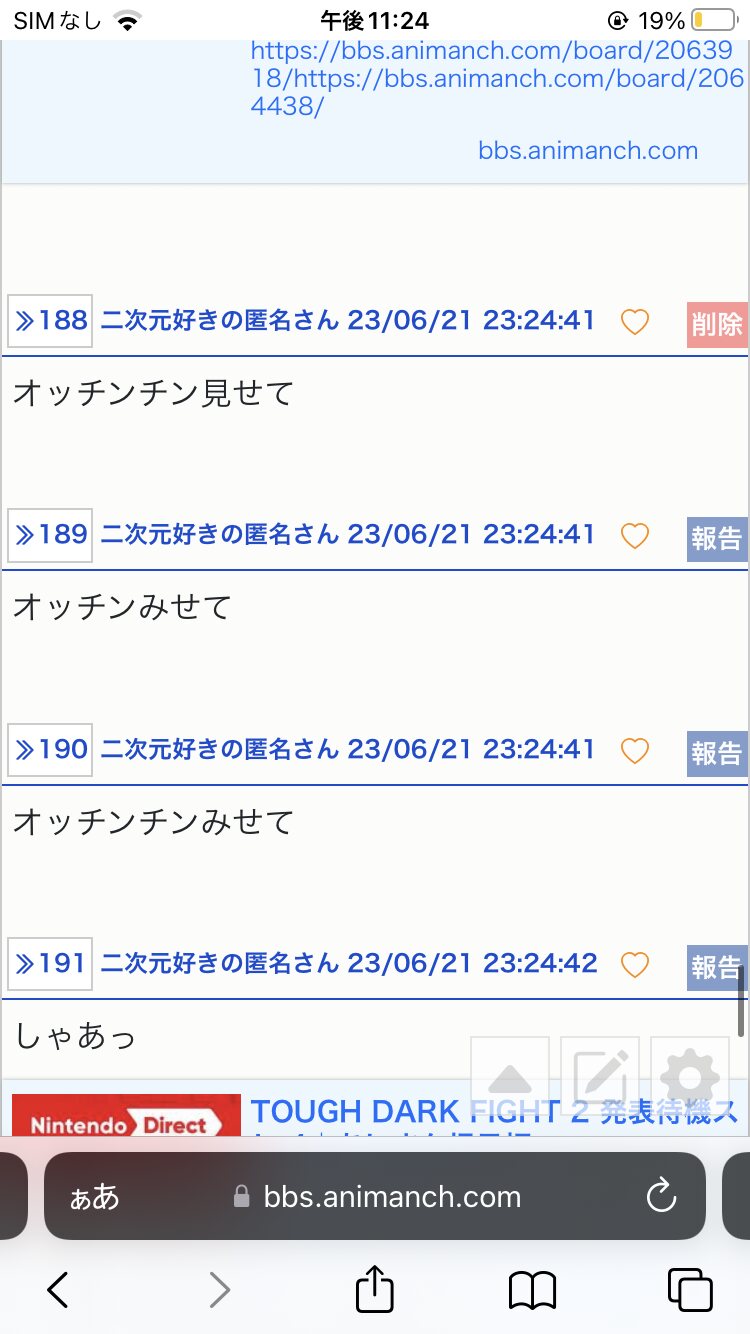
Task: Report post 189 with 報告
Action: click(x=717, y=538)
